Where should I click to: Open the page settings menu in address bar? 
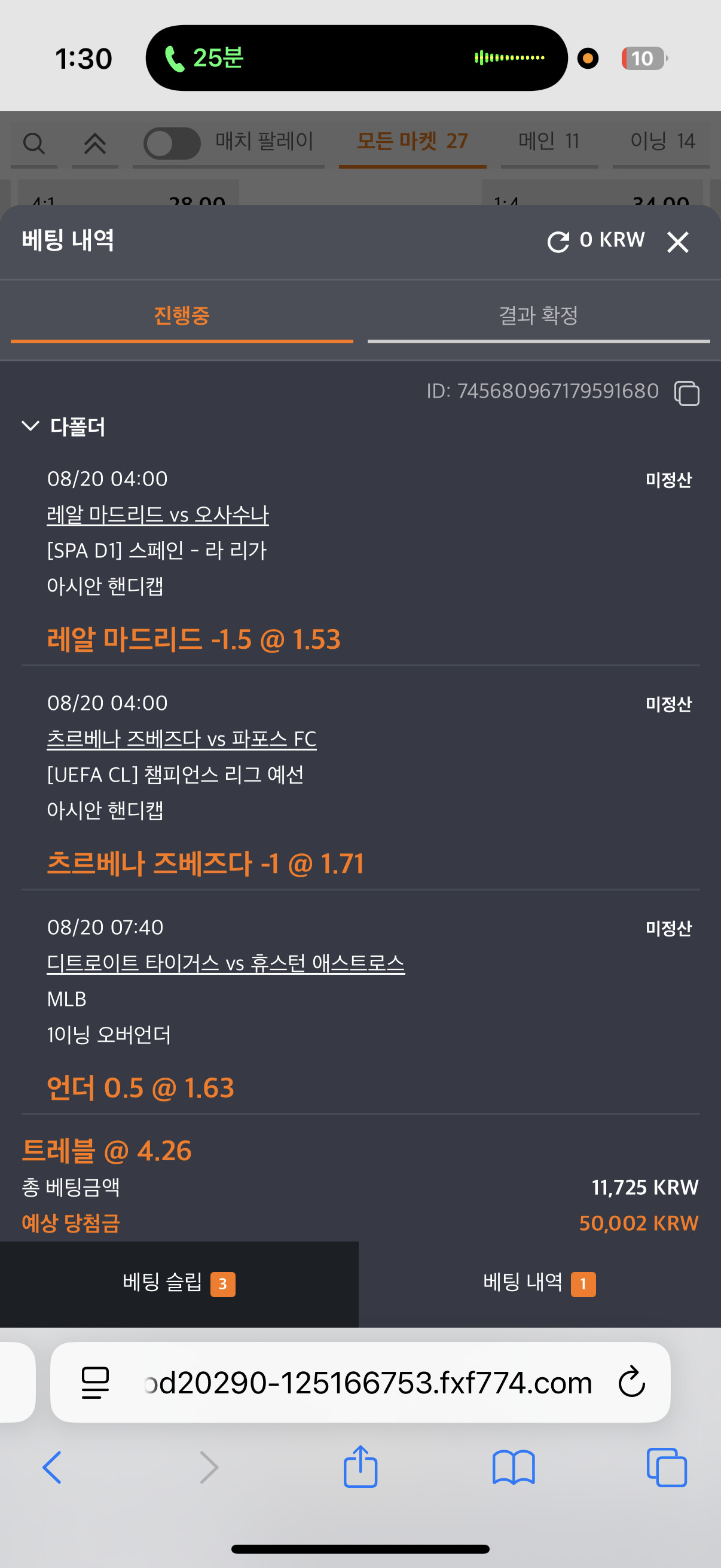pos(95,1383)
